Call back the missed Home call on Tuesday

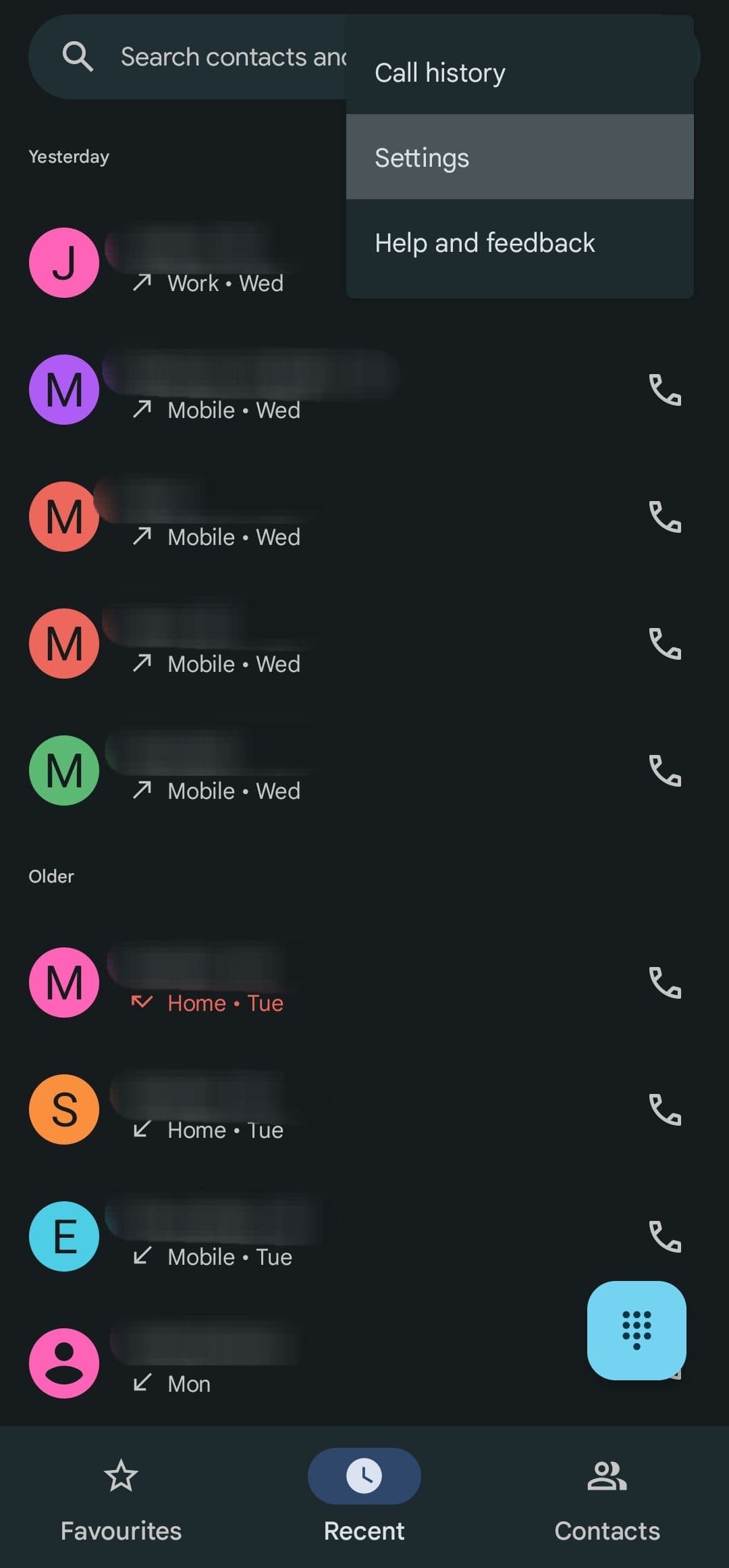pyautogui.click(x=665, y=983)
